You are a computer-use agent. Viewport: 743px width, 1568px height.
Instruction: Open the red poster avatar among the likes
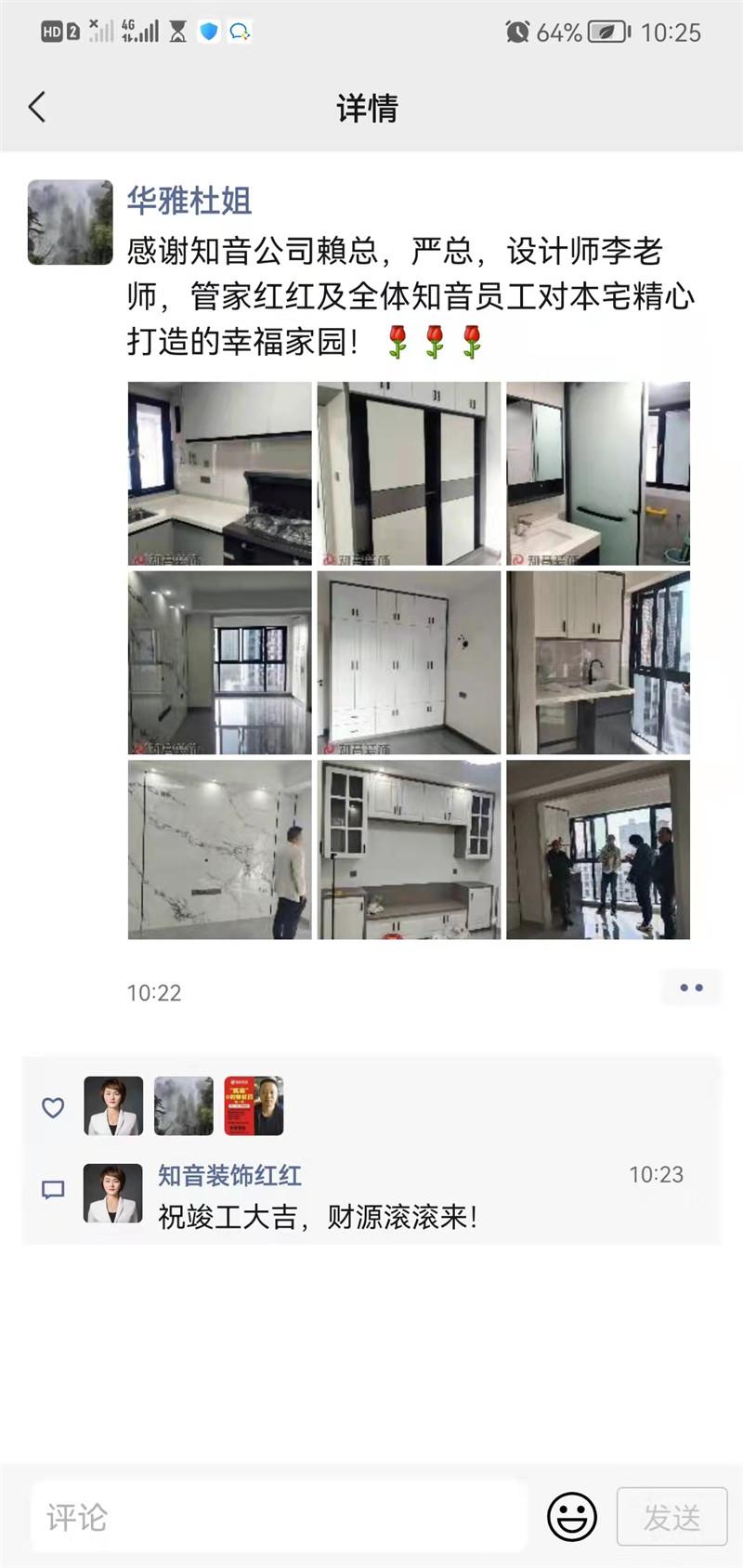[x=254, y=1106]
